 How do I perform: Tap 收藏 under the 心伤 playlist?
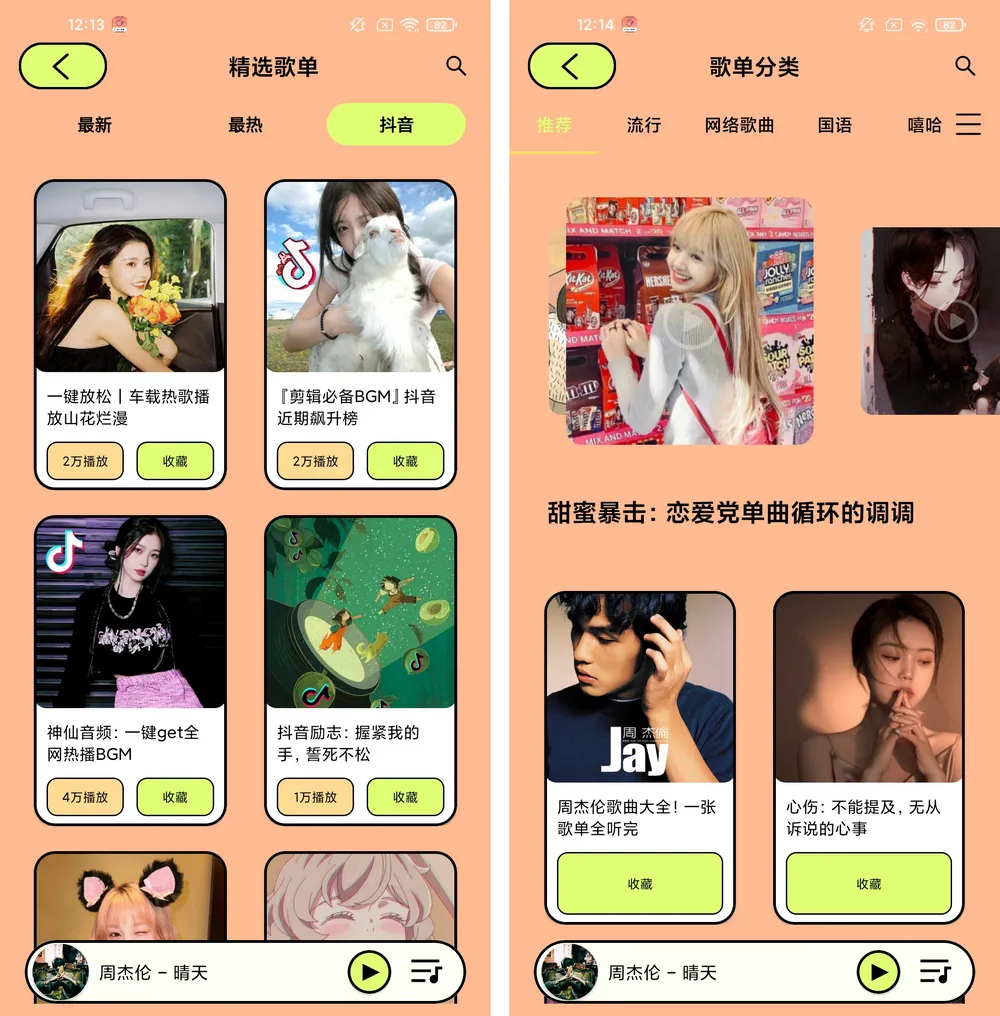(868, 884)
